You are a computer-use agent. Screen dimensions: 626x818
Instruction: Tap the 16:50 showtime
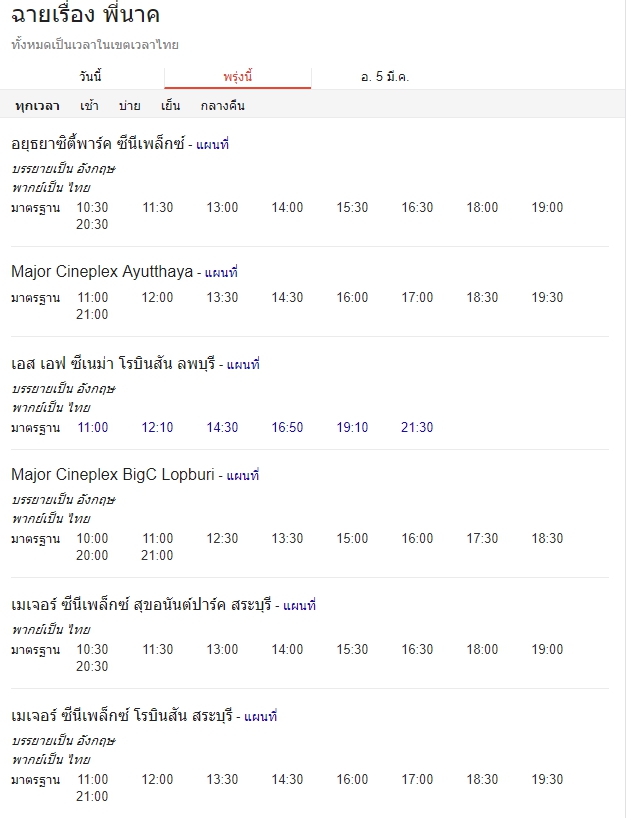287,427
